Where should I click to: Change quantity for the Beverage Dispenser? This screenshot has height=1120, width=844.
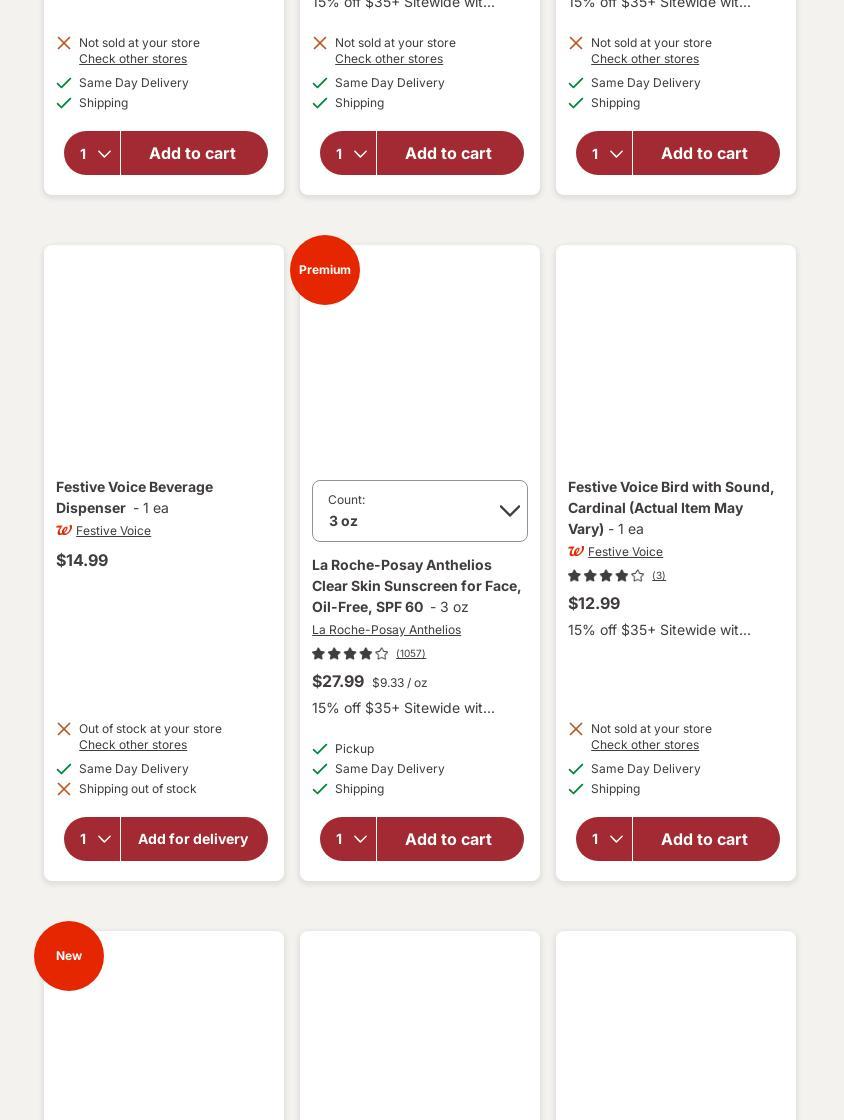coord(92,839)
